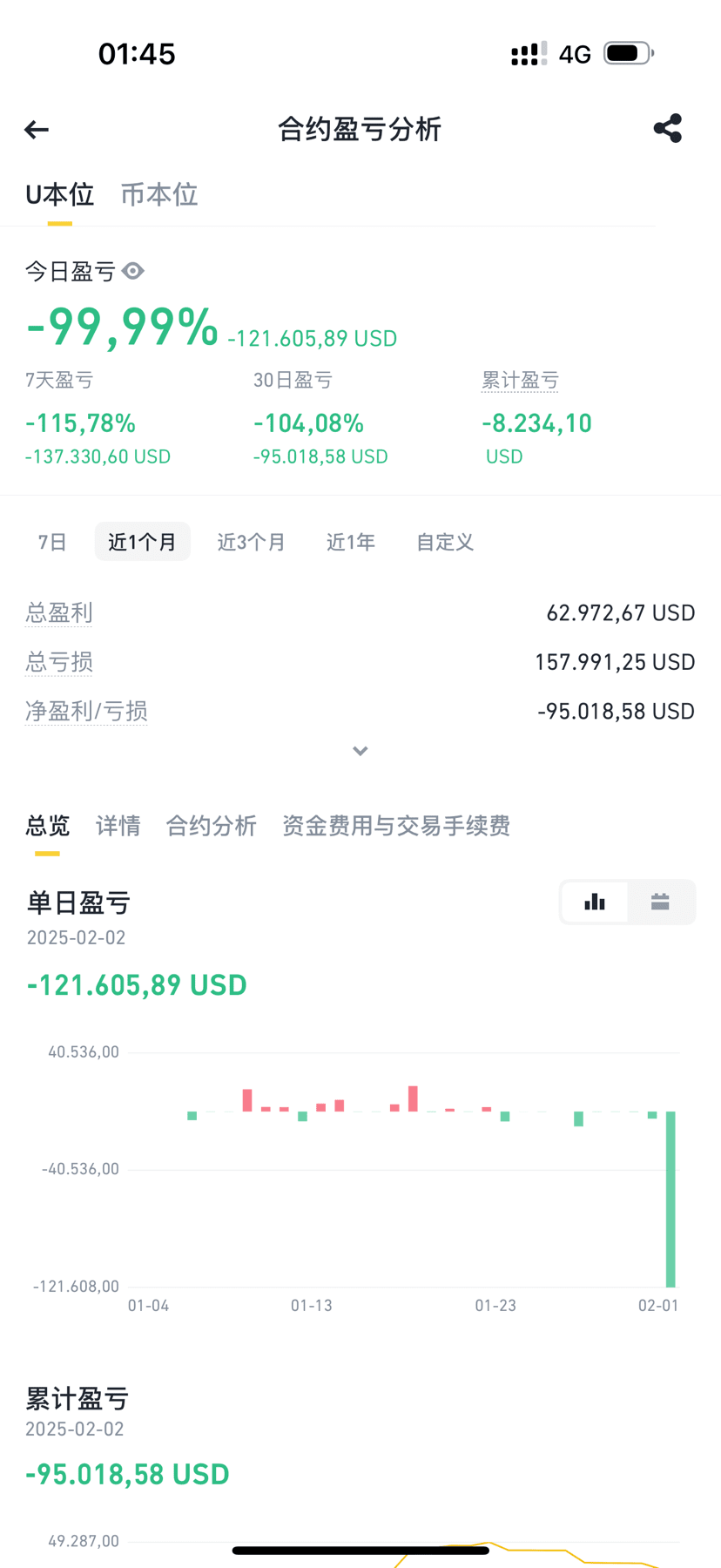The height and width of the screenshot is (1568, 721).
Task: Open the 自定义 custom range
Action: (445, 542)
